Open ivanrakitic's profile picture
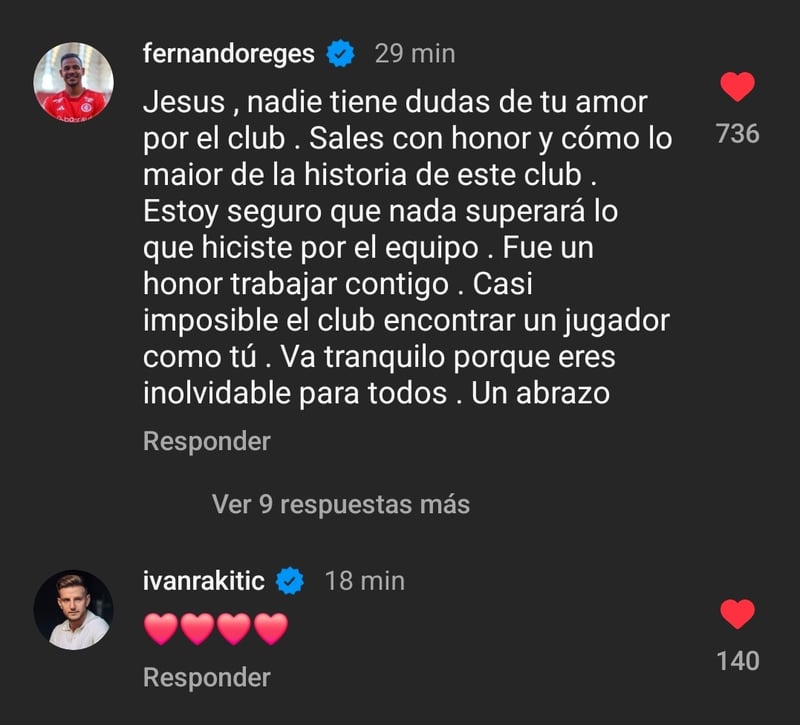This screenshot has height=725, width=800. click(x=74, y=610)
